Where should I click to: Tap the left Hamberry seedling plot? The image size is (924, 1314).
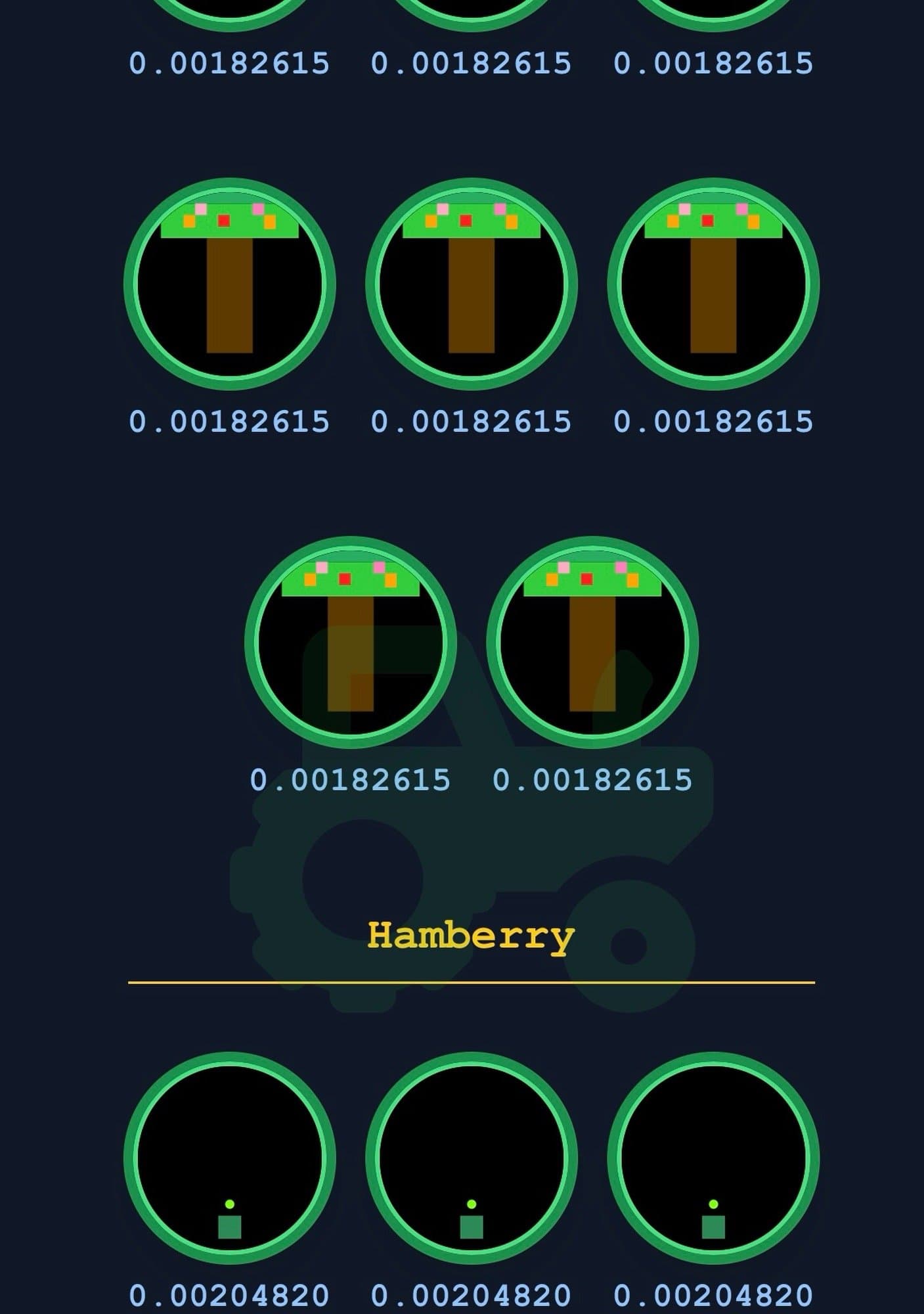[229, 1158]
